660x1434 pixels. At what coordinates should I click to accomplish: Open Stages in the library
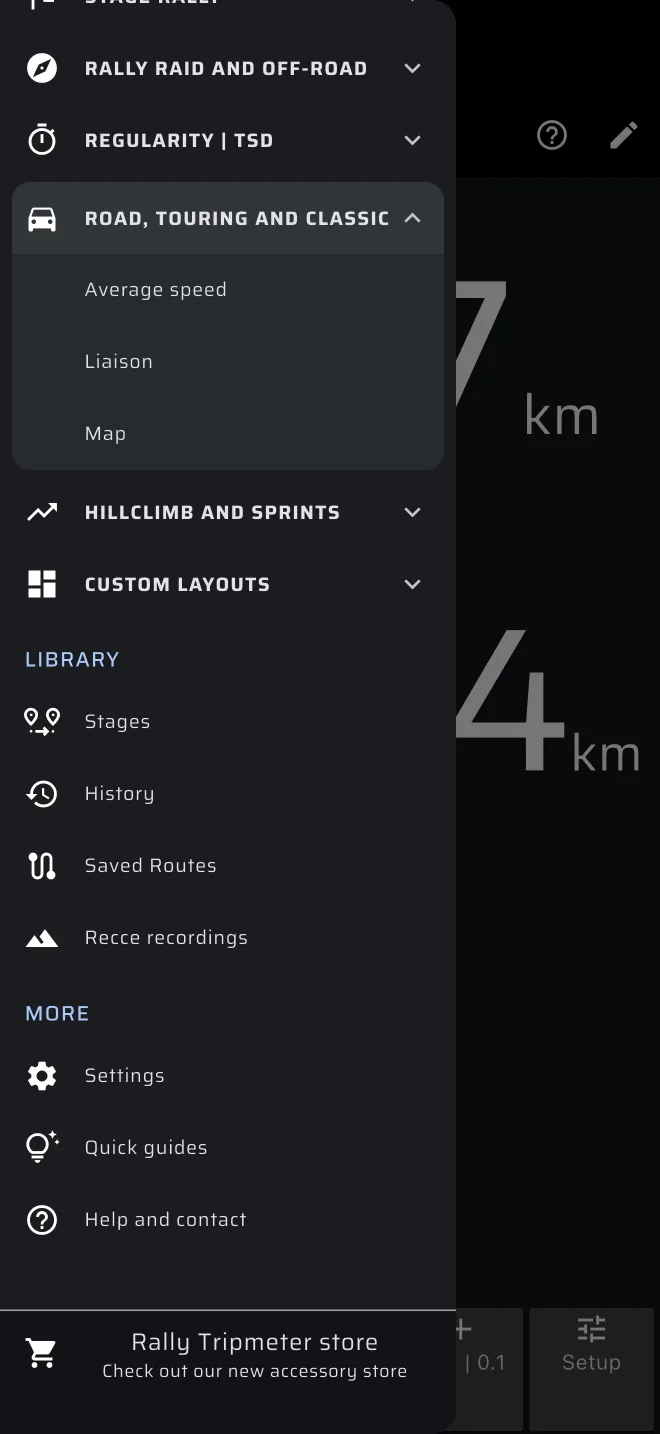228,722
